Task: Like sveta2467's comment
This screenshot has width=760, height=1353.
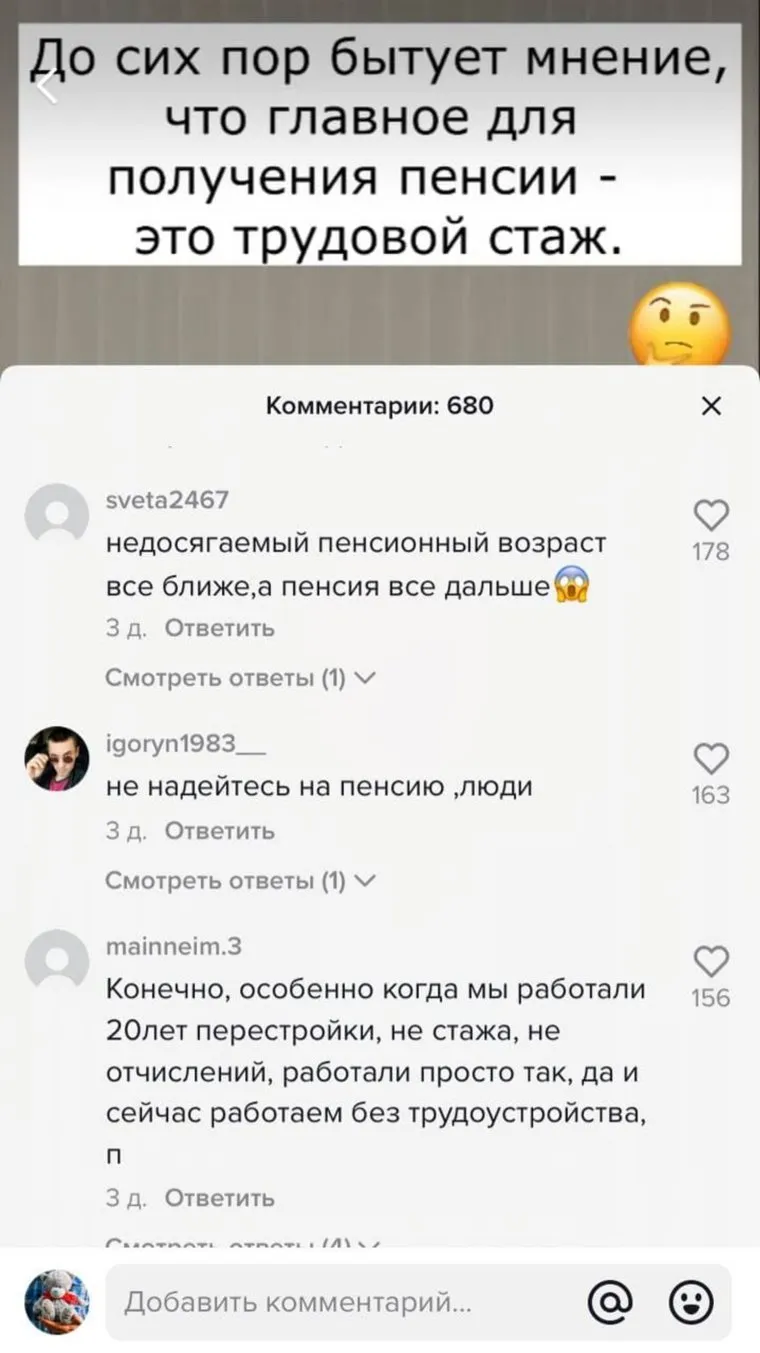Action: (710, 517)
